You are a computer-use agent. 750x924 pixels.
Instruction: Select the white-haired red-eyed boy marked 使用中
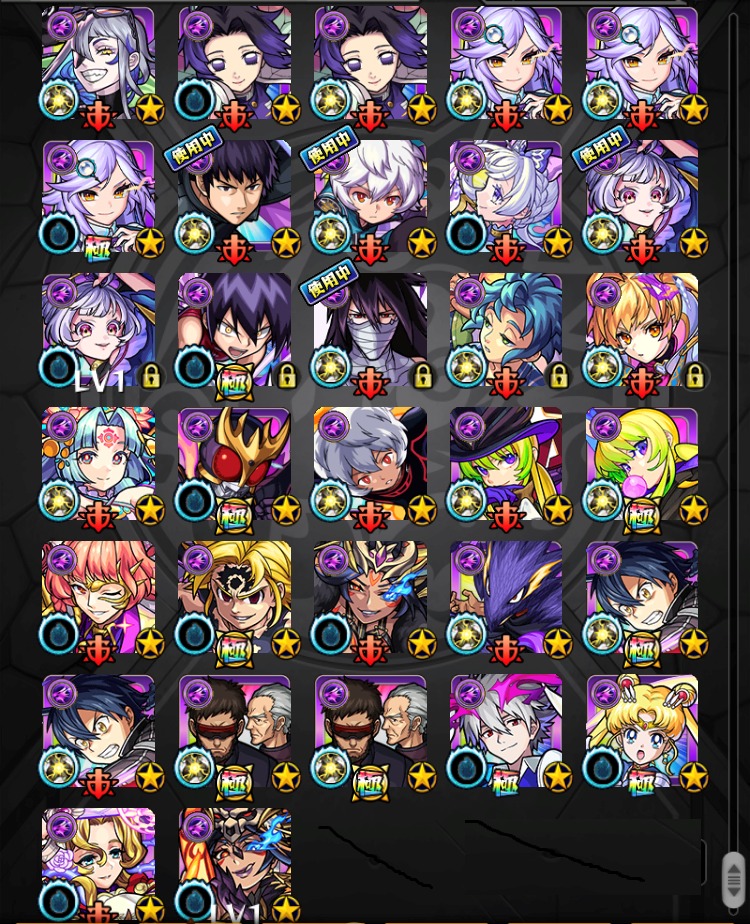click(370, 198)
